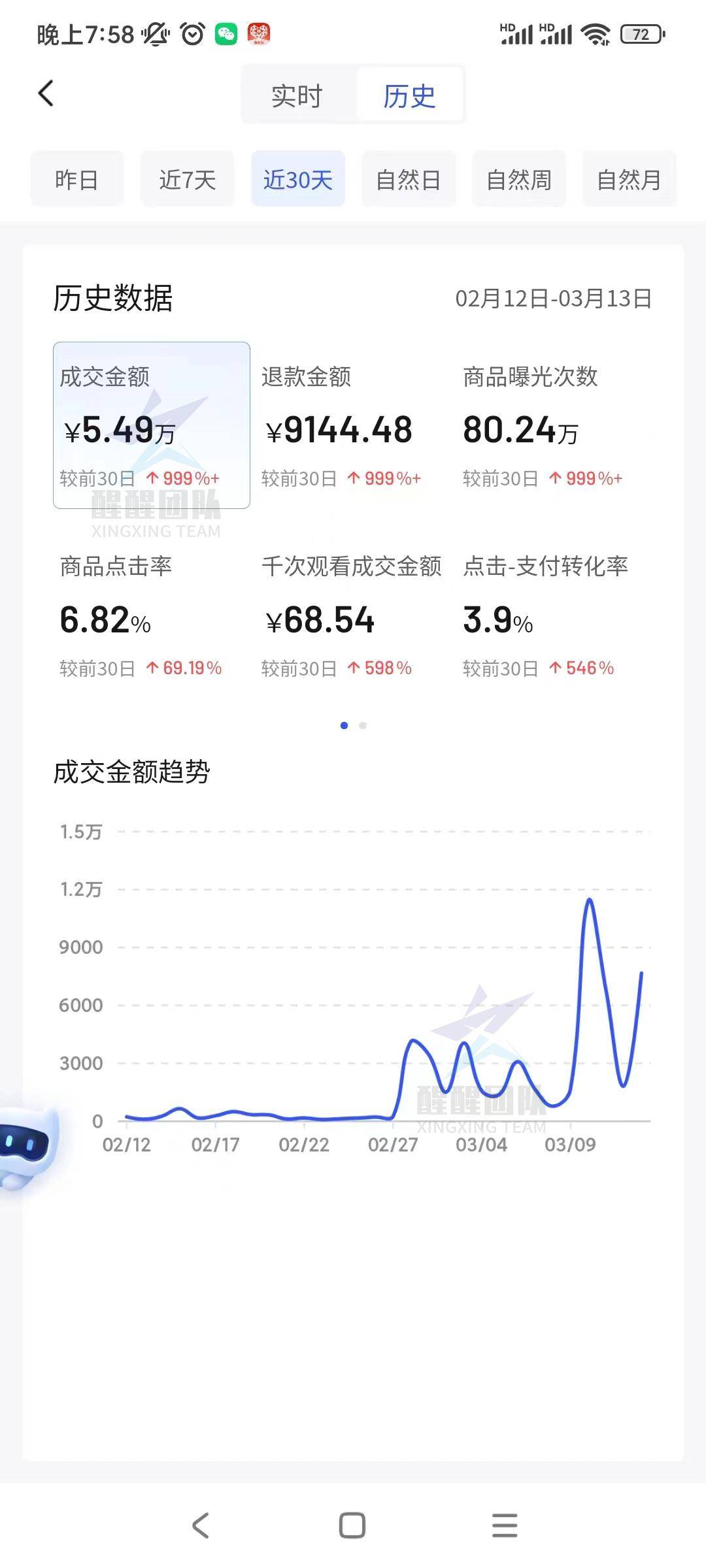Filter by 自然月
706x1568 pixels.
[630, 179]
